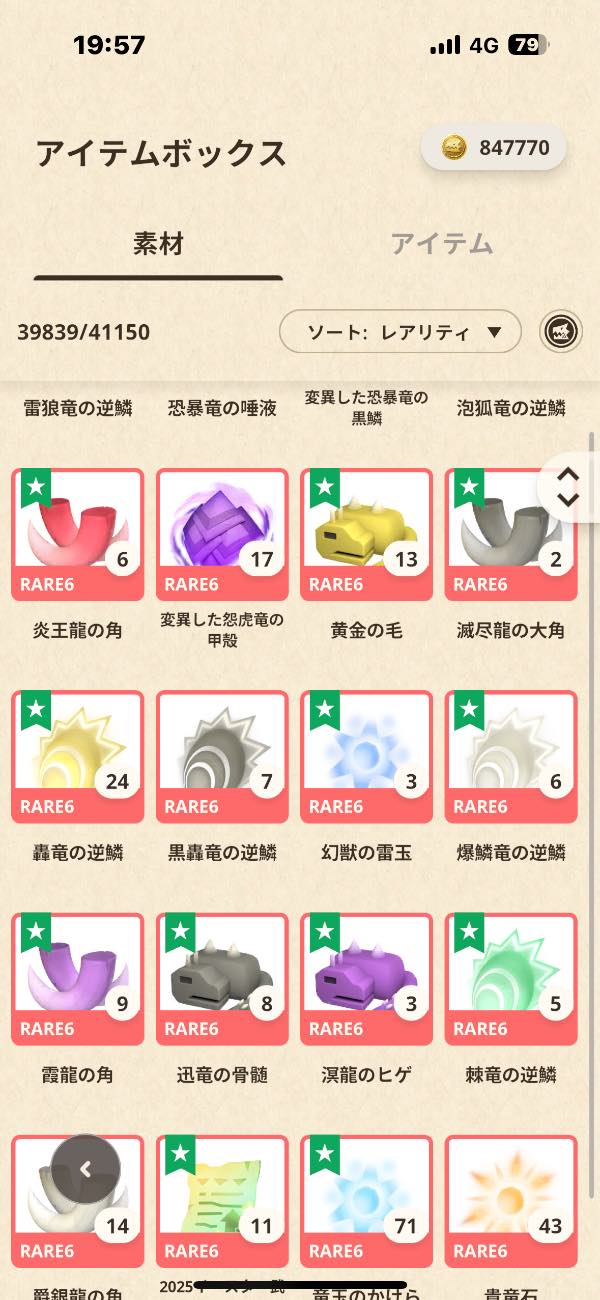Viewport: 600px width, 1300px height.
Task: View the 幻獣の雷玉 material
Action: pyautogui.click(x=366, y=757)
